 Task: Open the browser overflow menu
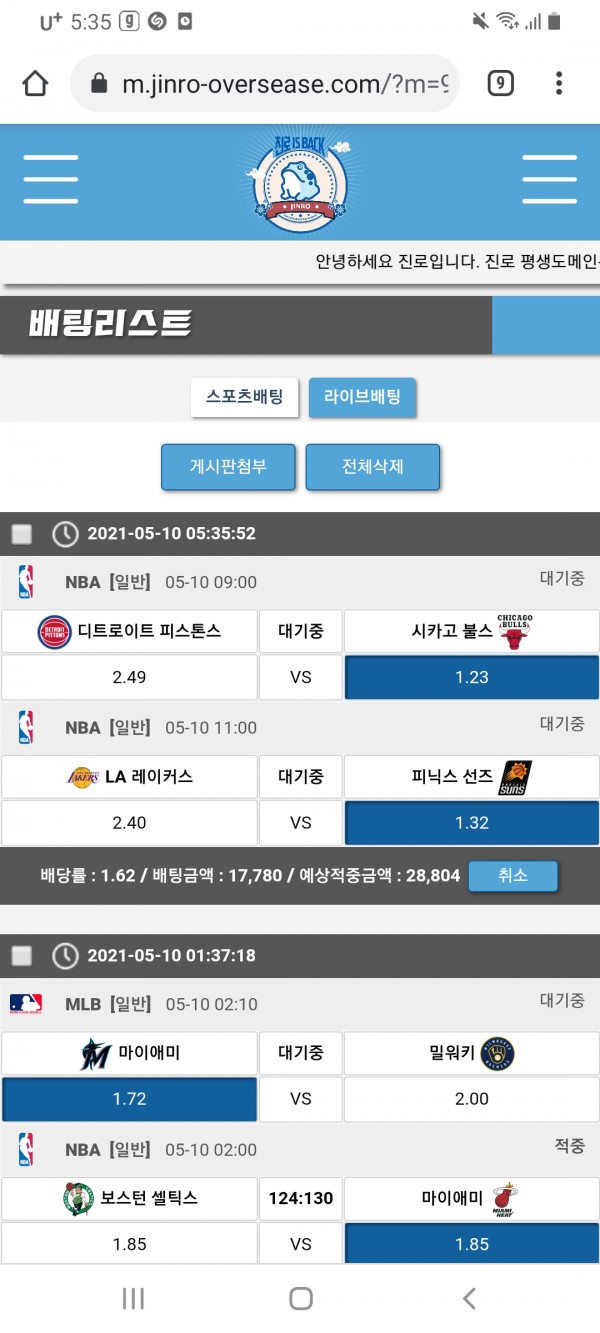[x=559, y=83]
